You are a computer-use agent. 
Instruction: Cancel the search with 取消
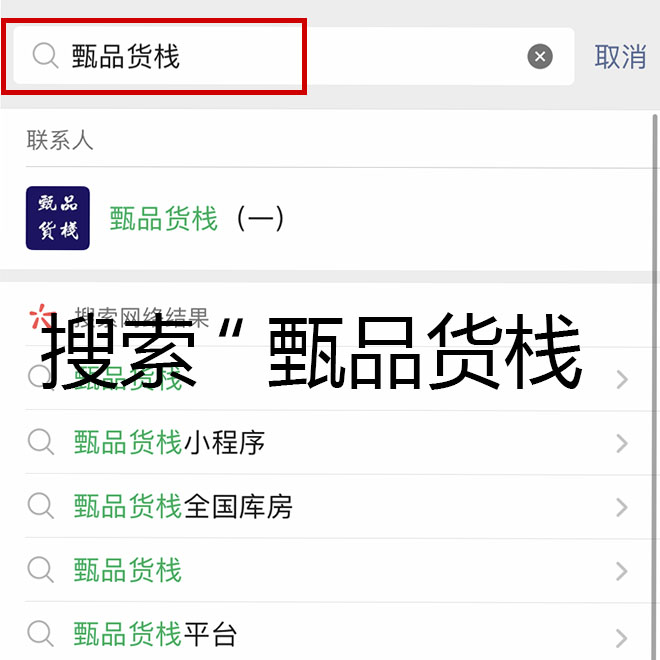pos(620,57)
